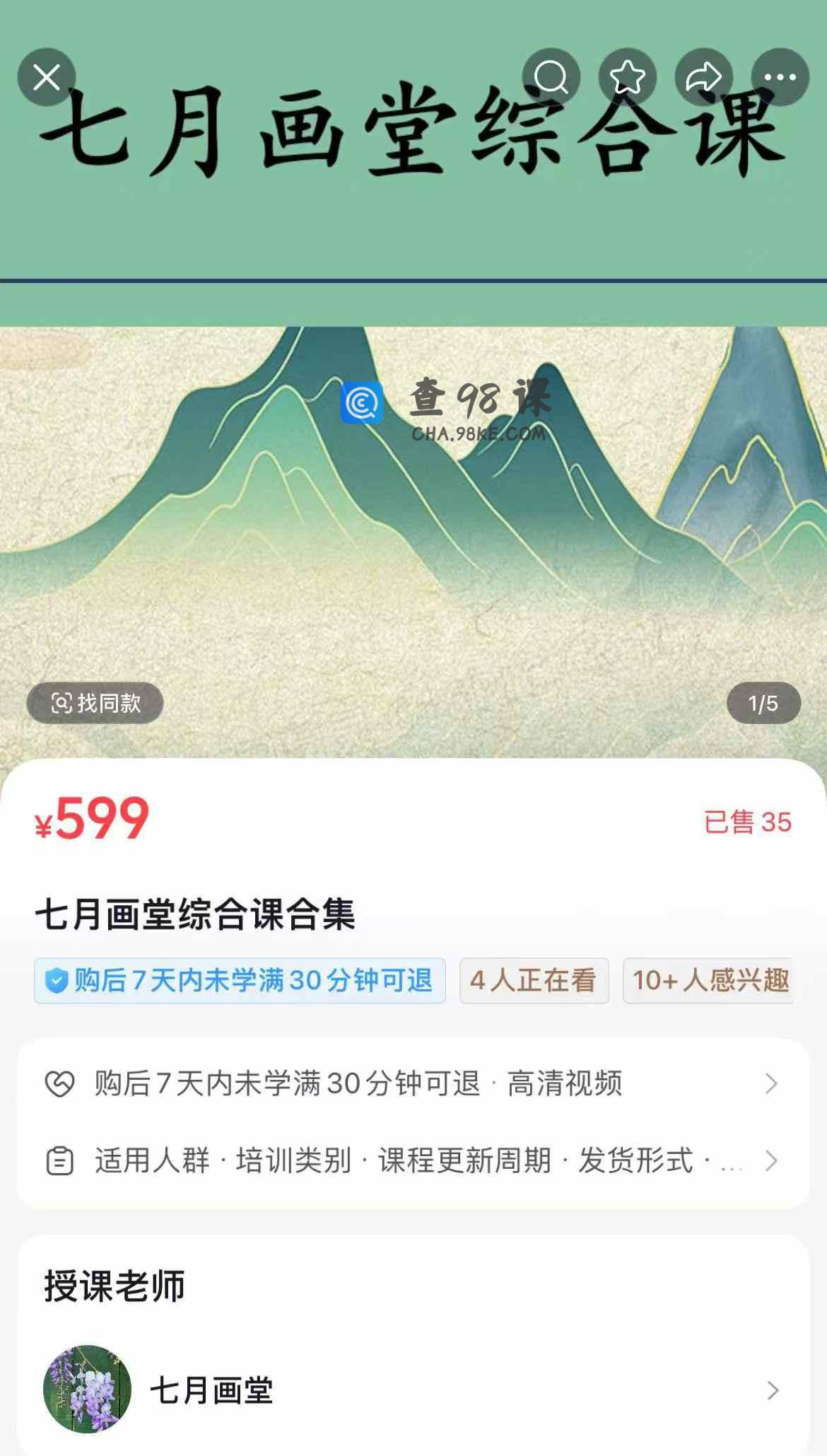Expand the 适用人群 course details row
Viewport: 827px width, 1456px height.
pos(413,1160)
